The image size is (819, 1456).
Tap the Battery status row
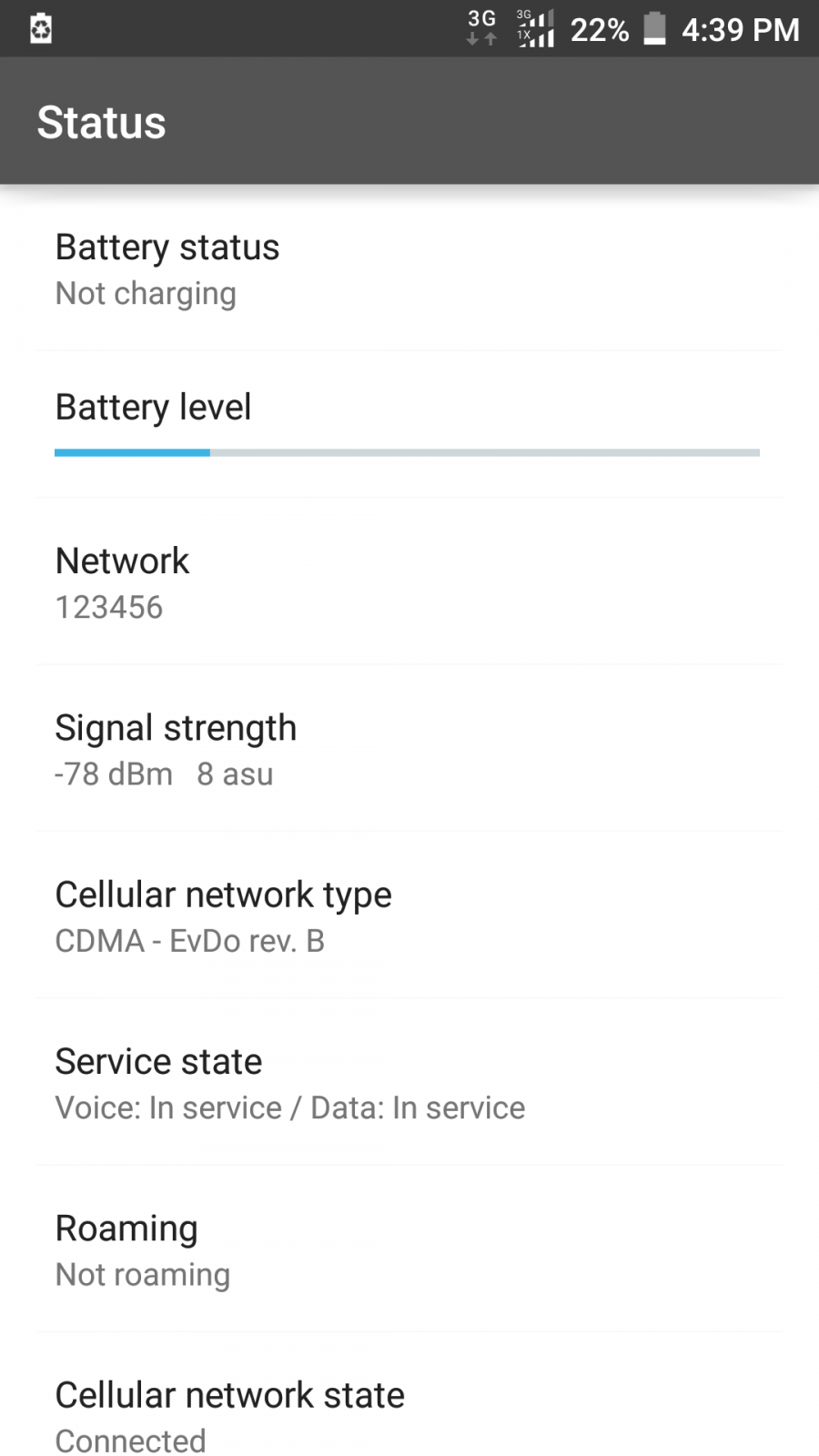point(409,268)
